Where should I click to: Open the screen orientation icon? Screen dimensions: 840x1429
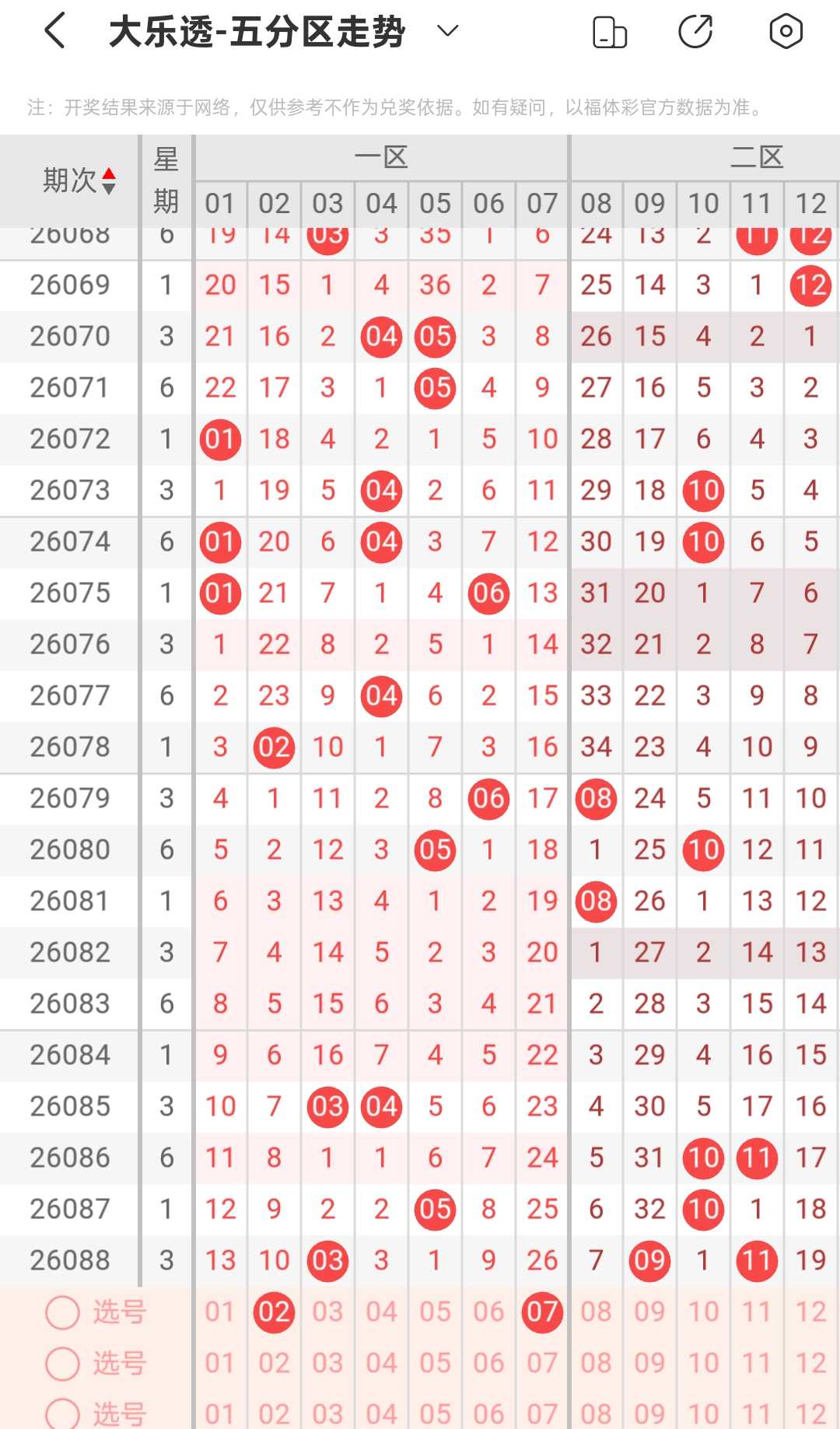(x=610, y=32)
